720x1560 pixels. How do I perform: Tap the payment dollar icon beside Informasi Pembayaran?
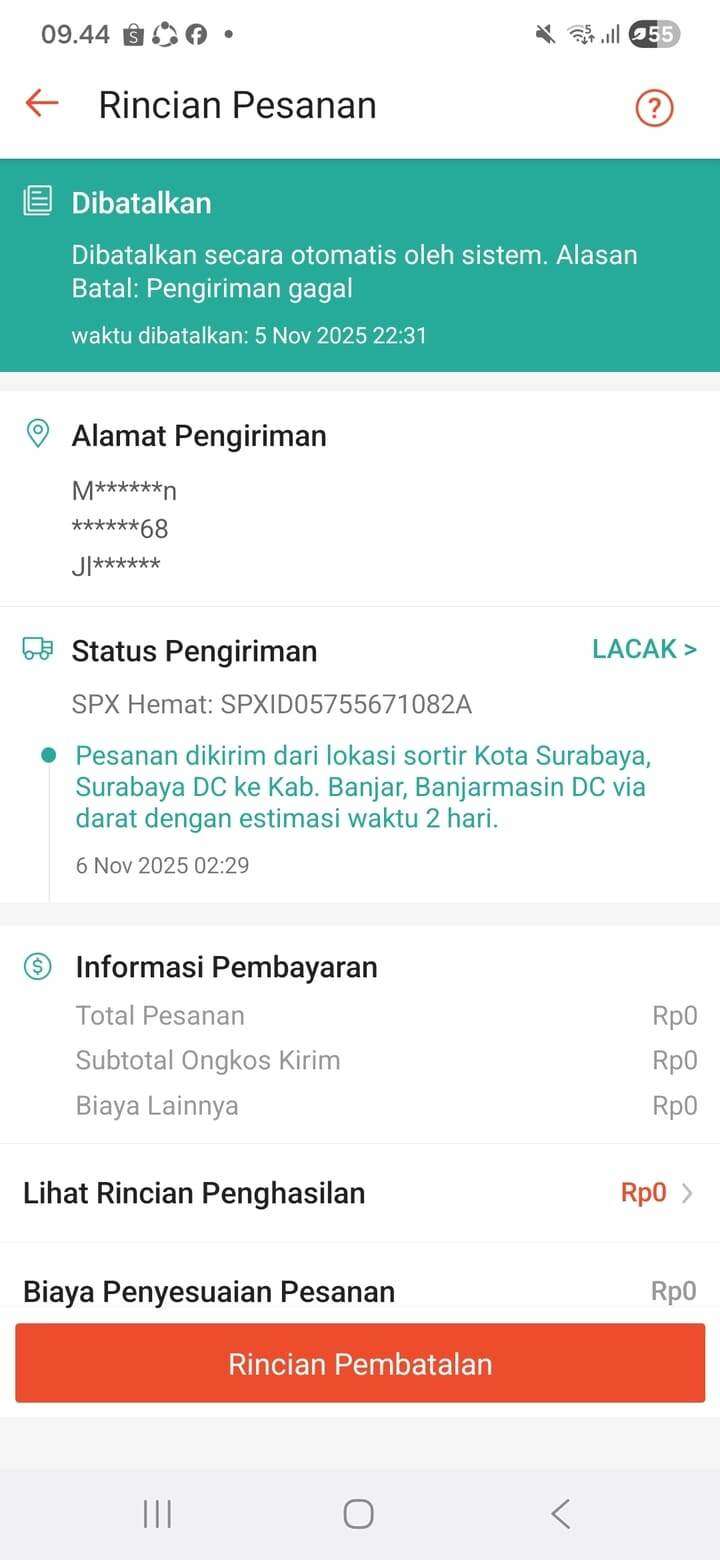click(x=37, y=966)
